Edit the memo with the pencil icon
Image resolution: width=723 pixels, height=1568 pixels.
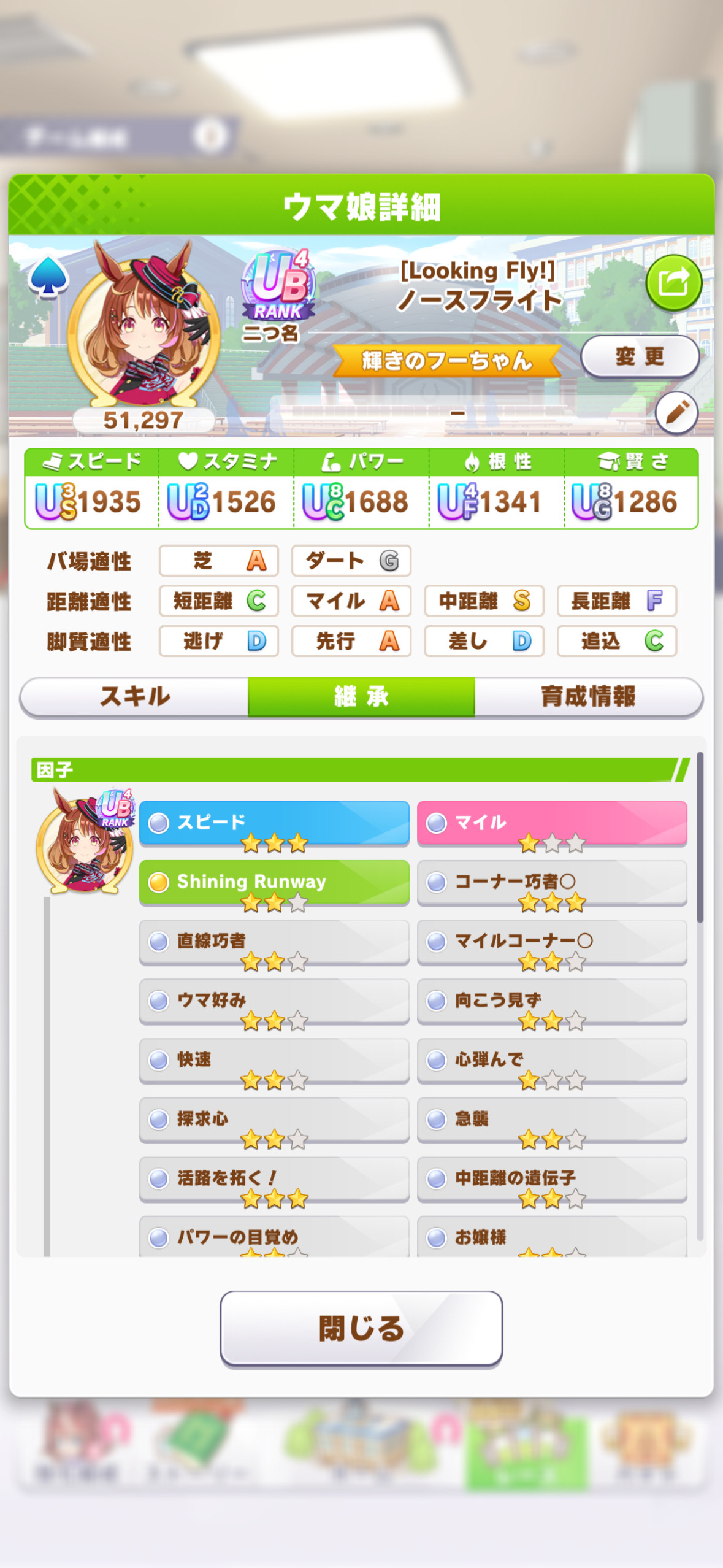[676, 412]
